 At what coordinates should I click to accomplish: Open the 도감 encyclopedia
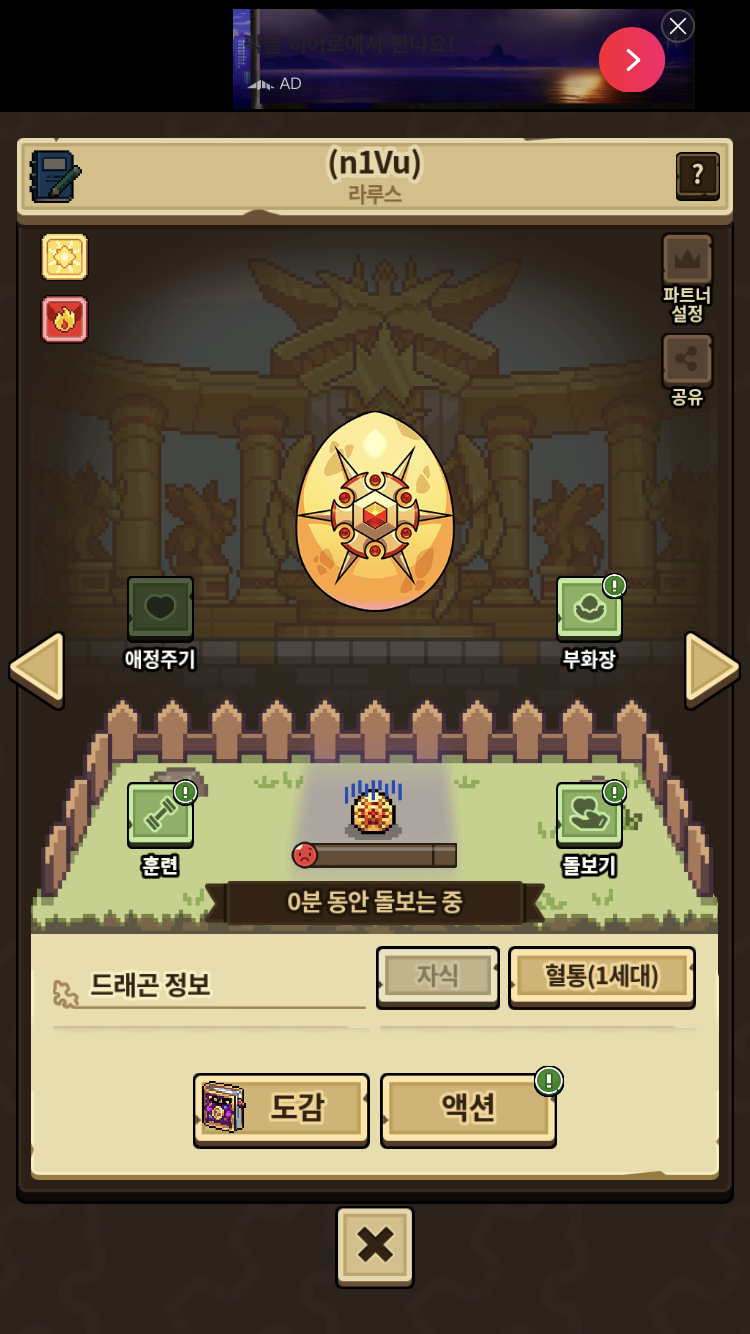tap(281, 1108)
